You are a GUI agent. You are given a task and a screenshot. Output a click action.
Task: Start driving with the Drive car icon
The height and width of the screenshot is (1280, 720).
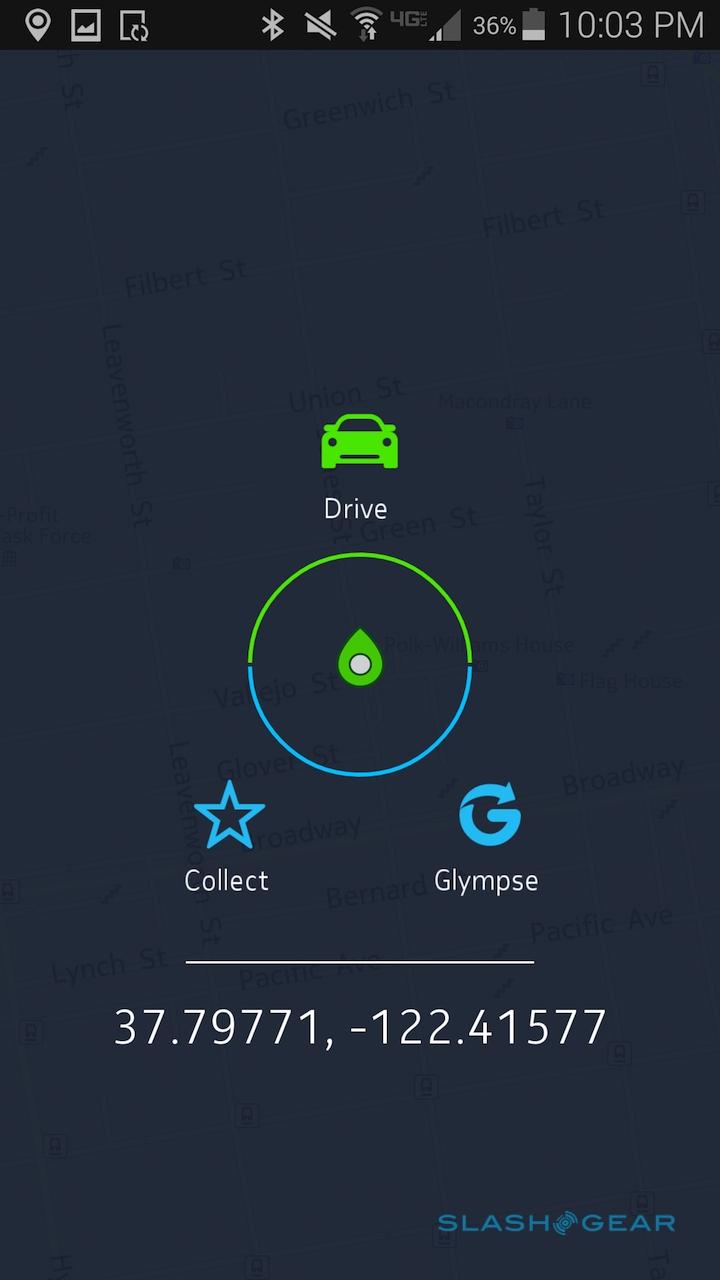359,443
